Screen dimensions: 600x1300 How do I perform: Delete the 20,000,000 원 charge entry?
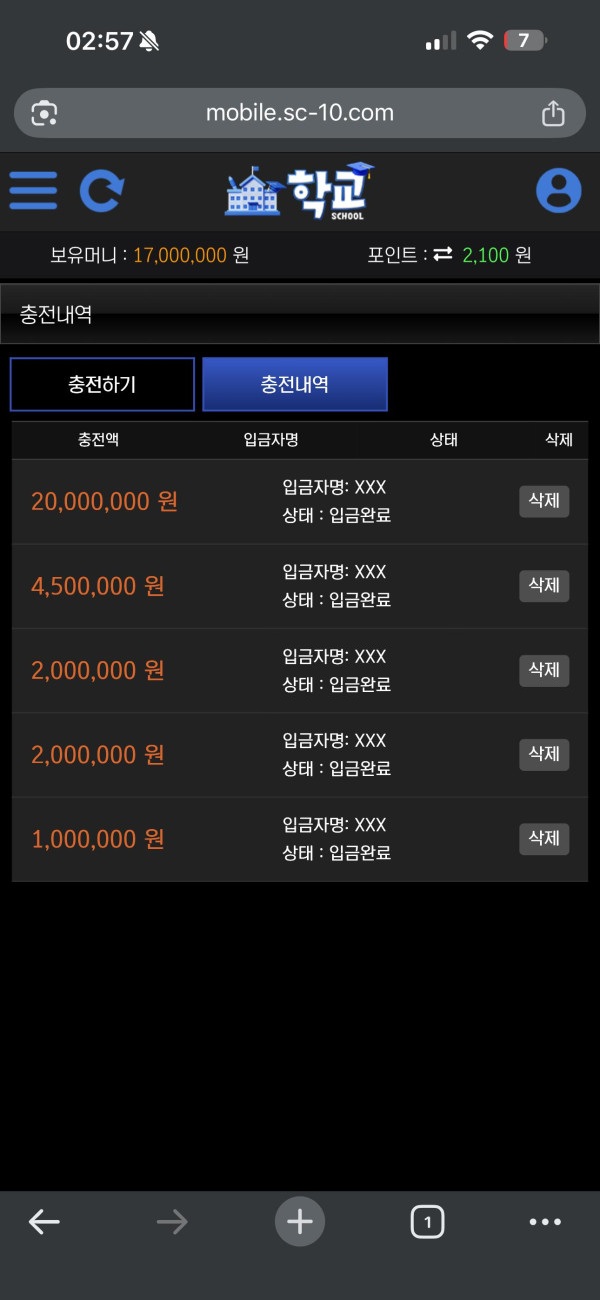(x=543, y=501)
